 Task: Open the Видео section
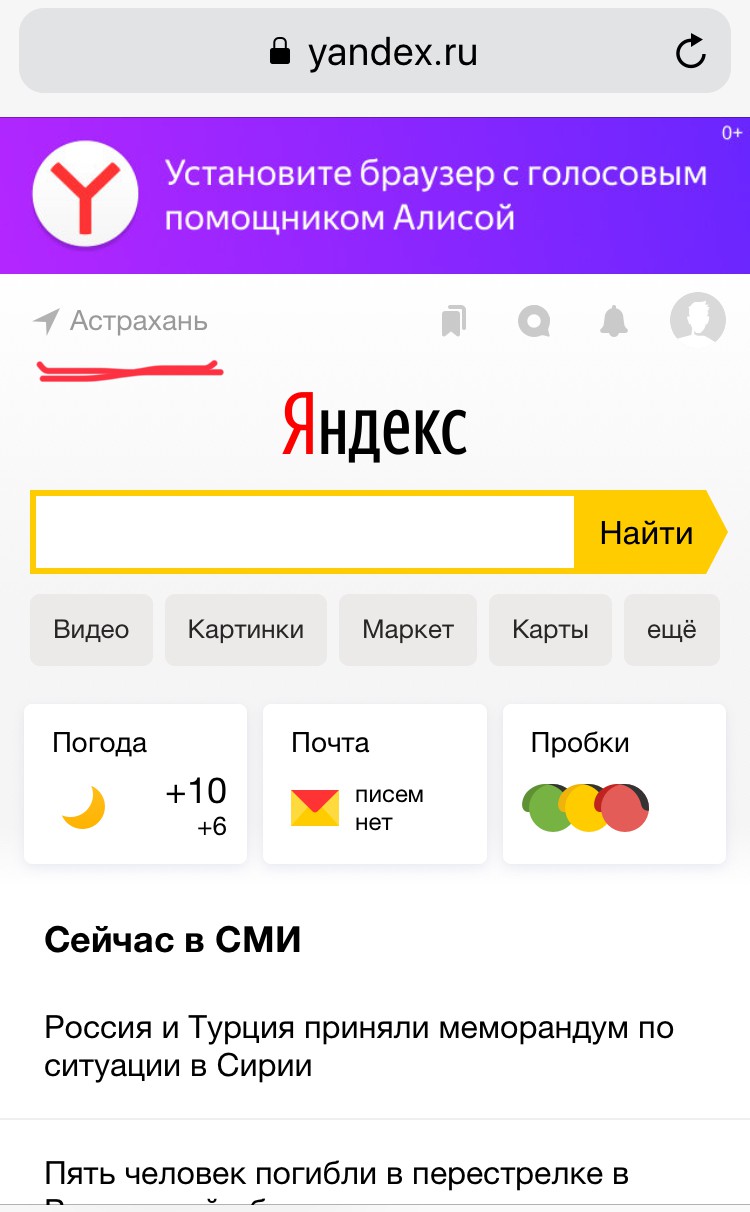click(x=91, y=630)
